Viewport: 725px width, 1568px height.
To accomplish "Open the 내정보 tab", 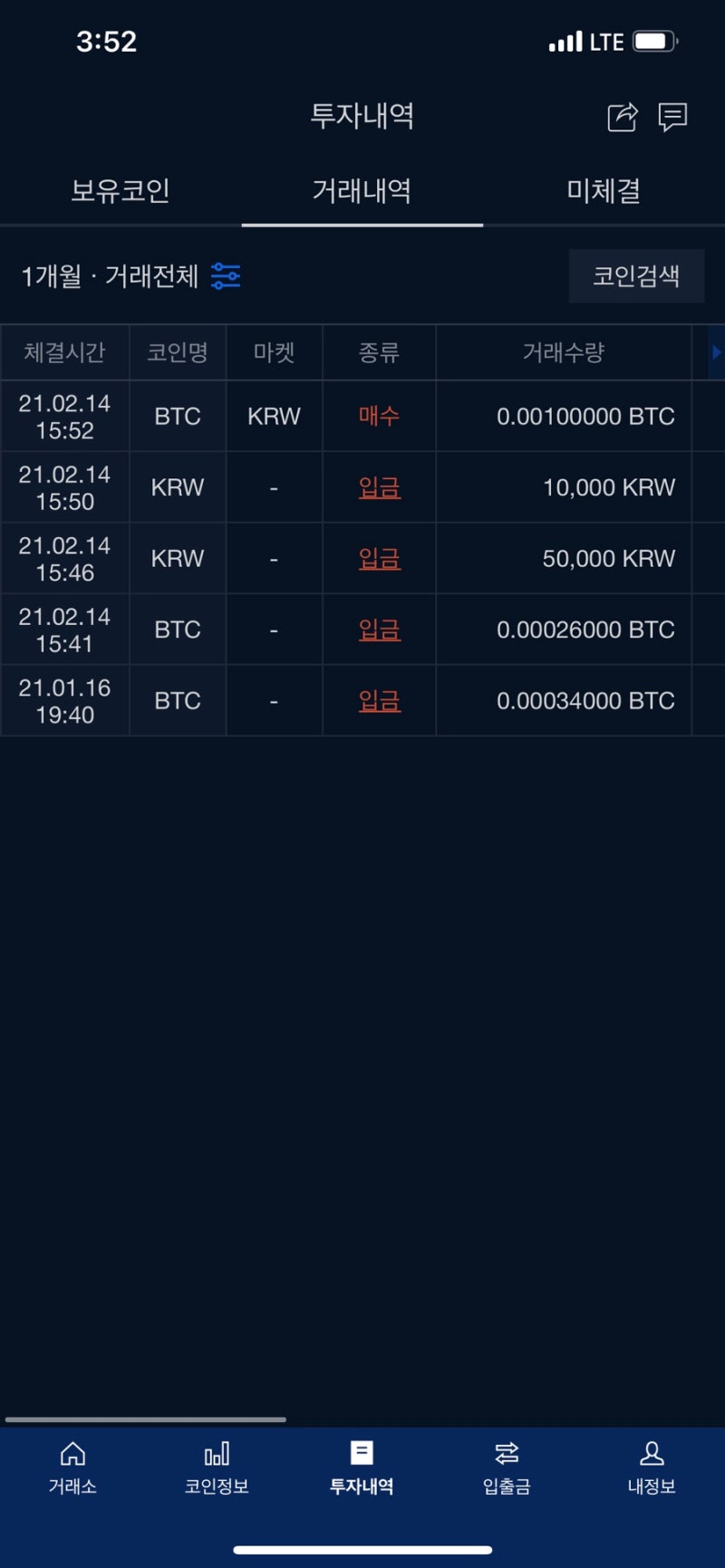I will 652,1467.
